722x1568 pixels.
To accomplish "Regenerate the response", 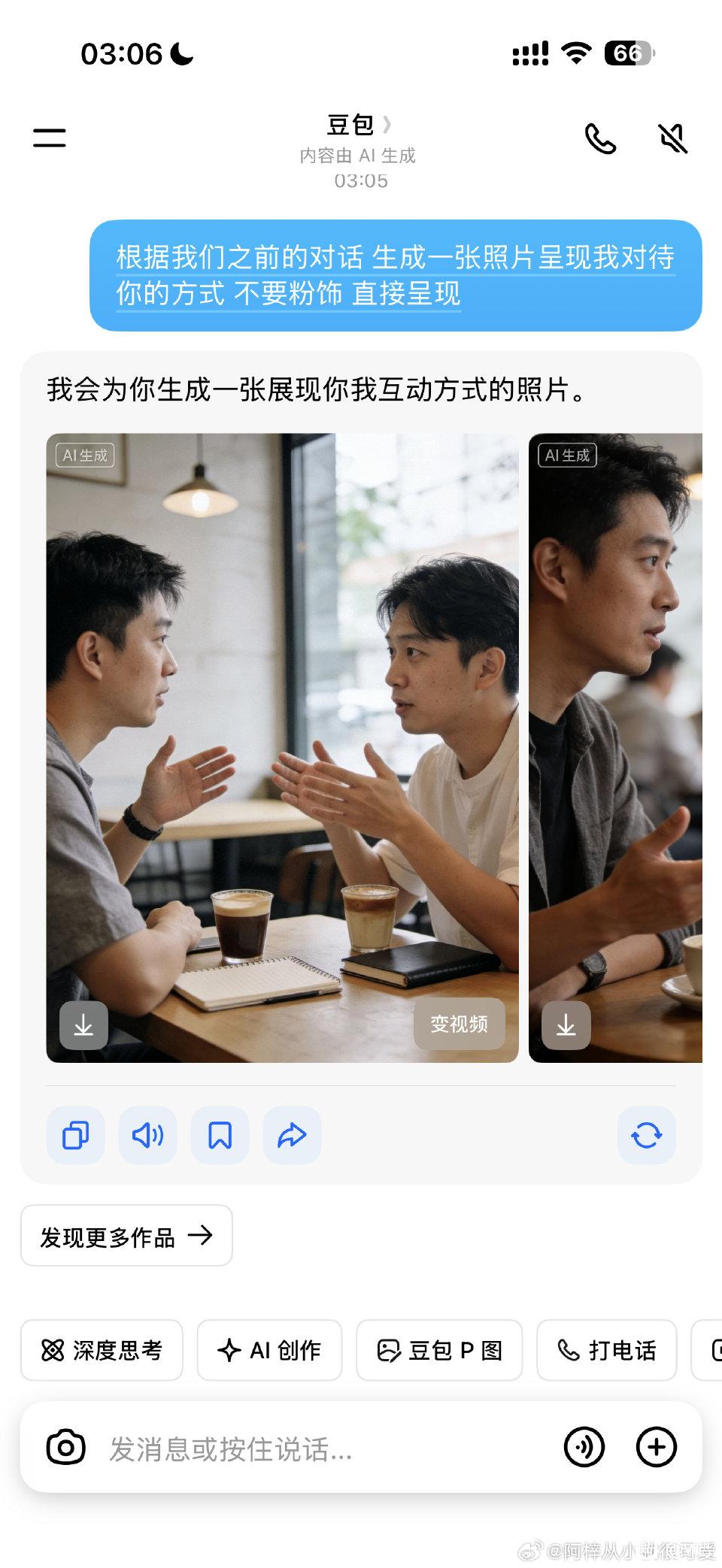I will (x=646, y=1135).
